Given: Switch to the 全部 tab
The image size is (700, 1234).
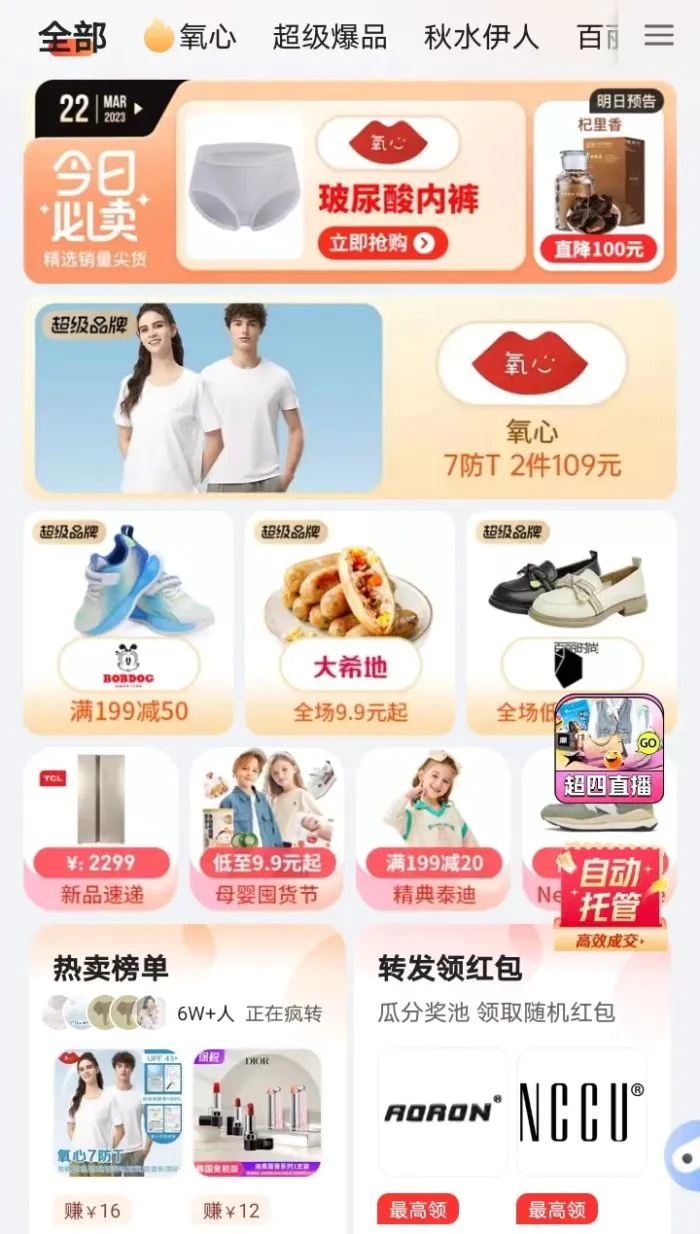Looking at the screenshot, I should coord(72,38).
